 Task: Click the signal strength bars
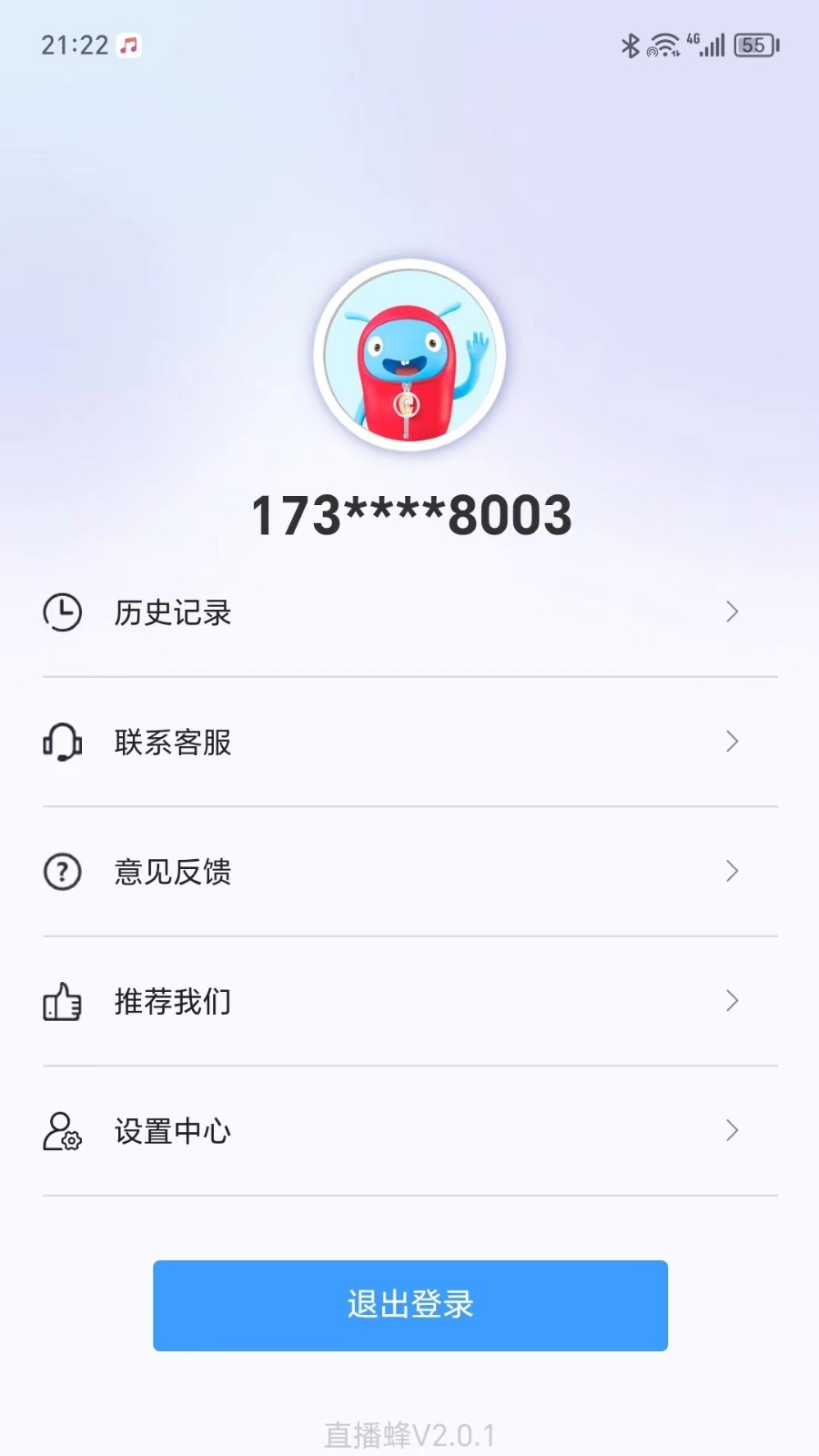(711, 45)
